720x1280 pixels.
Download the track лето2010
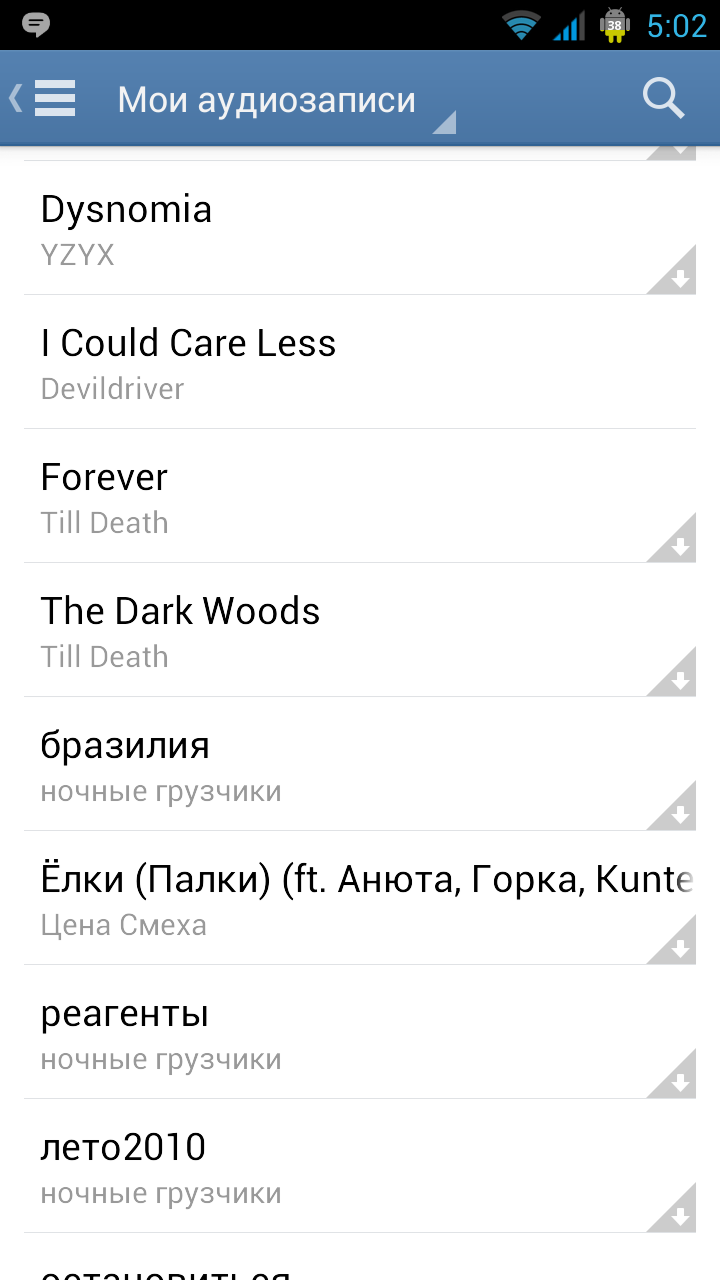coord(675,1211)
